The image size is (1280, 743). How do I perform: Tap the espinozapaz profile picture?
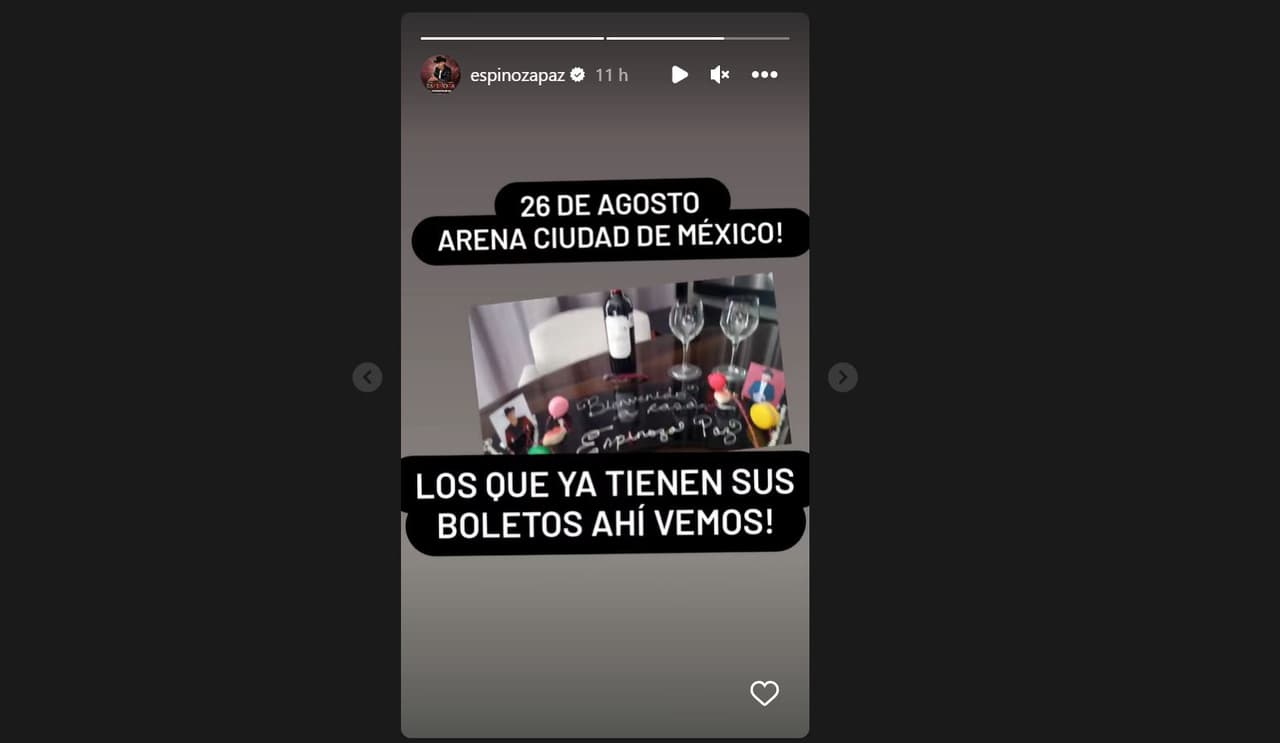click(440, 75)
